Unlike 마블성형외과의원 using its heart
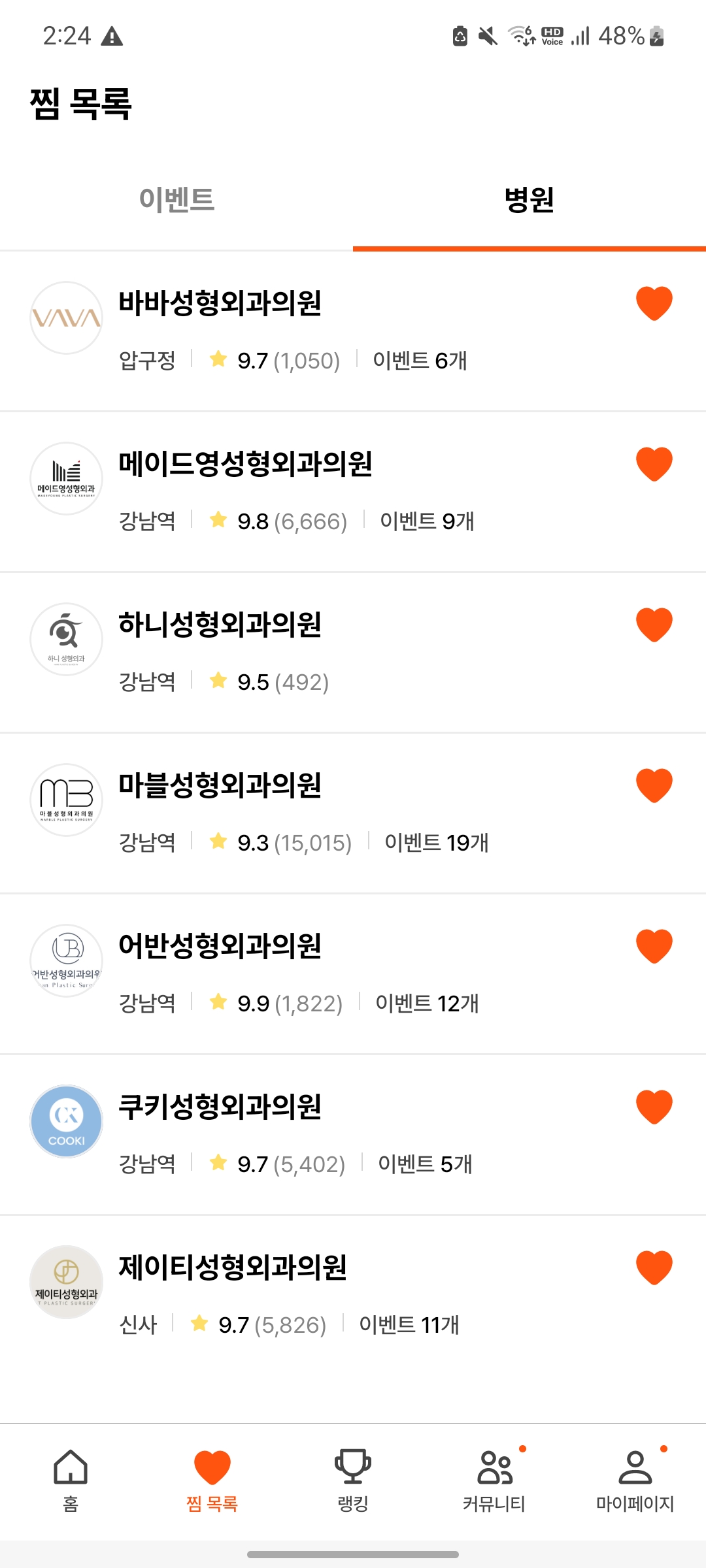The image size is (706, 1568). coord(654,786)
